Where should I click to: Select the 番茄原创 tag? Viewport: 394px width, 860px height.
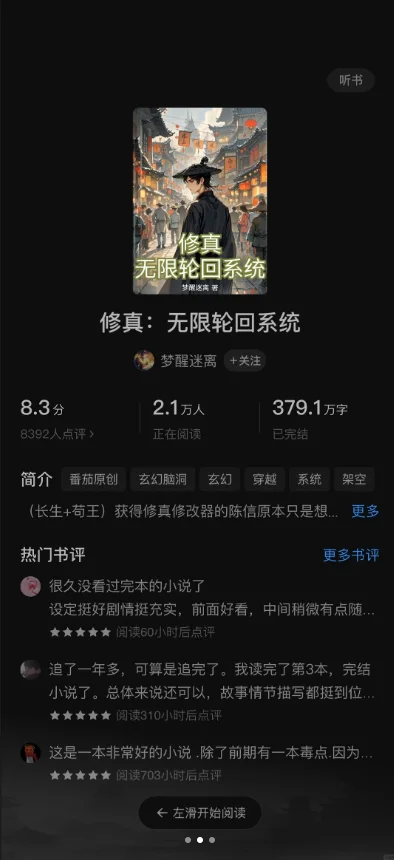click(x=93, y=479)
